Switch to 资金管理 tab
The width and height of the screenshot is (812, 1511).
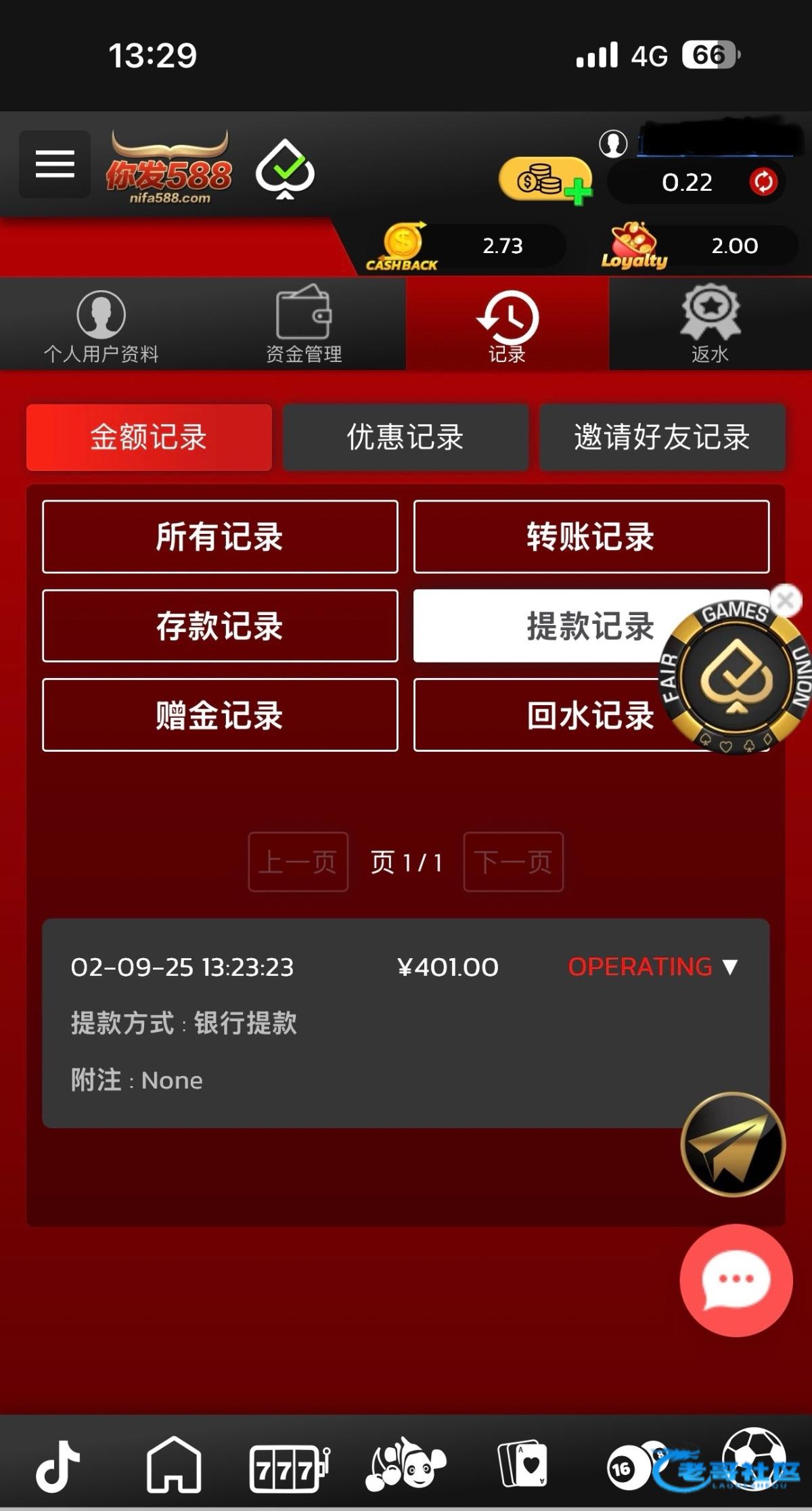[x=304, y=325]
